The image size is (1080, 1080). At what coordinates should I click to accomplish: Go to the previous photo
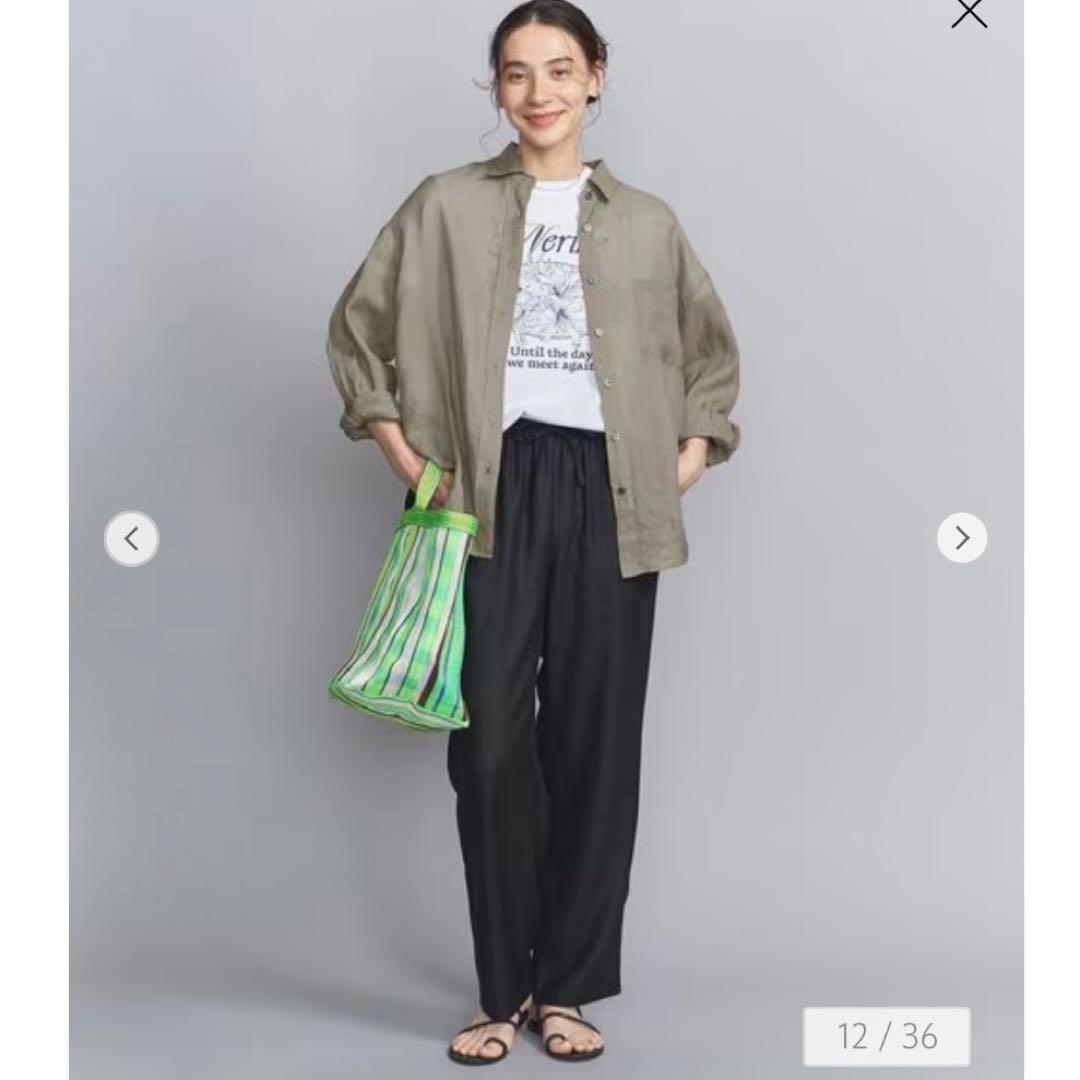[131, 539]
